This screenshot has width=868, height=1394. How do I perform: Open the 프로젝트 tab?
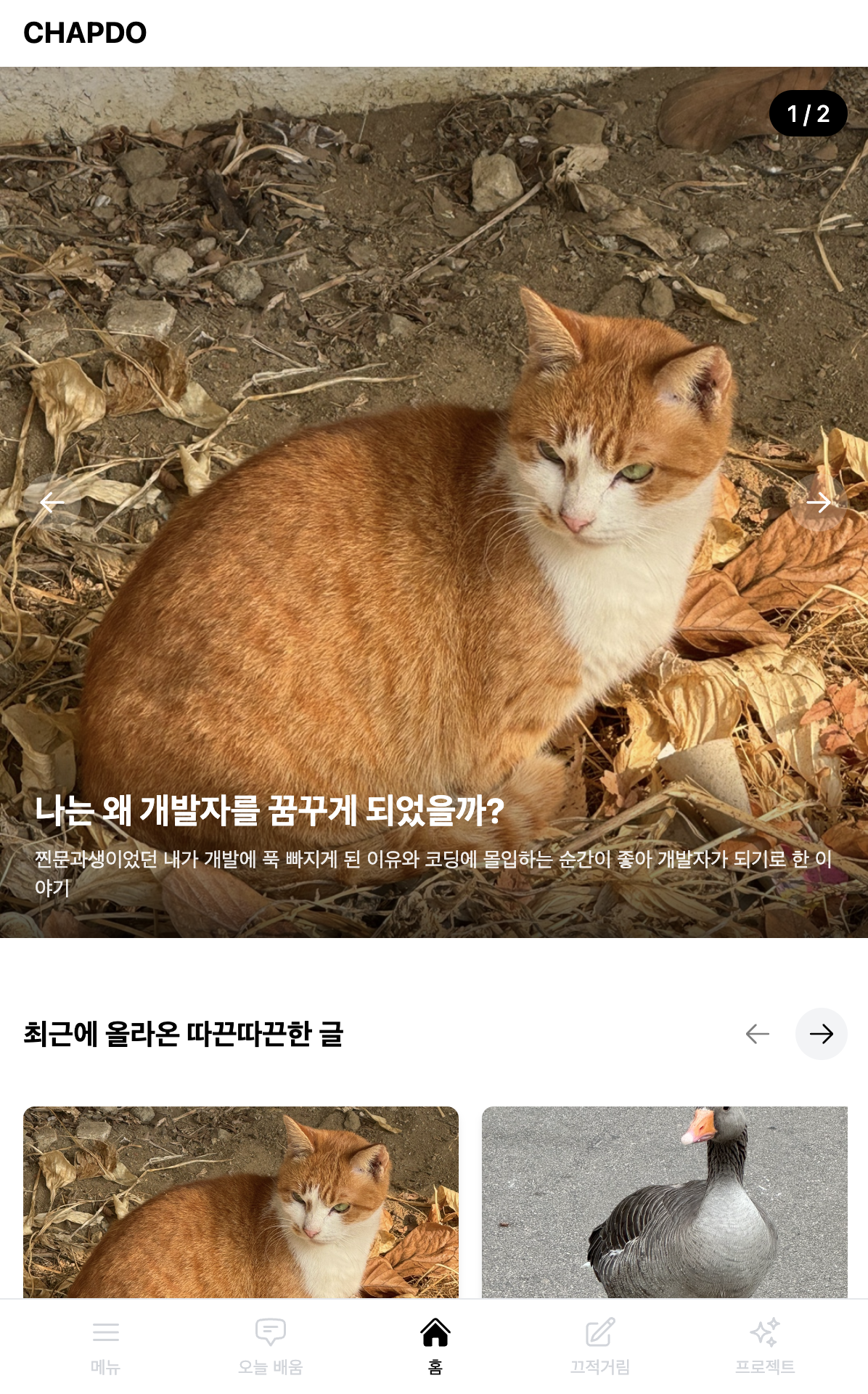tap(764, 1347)
